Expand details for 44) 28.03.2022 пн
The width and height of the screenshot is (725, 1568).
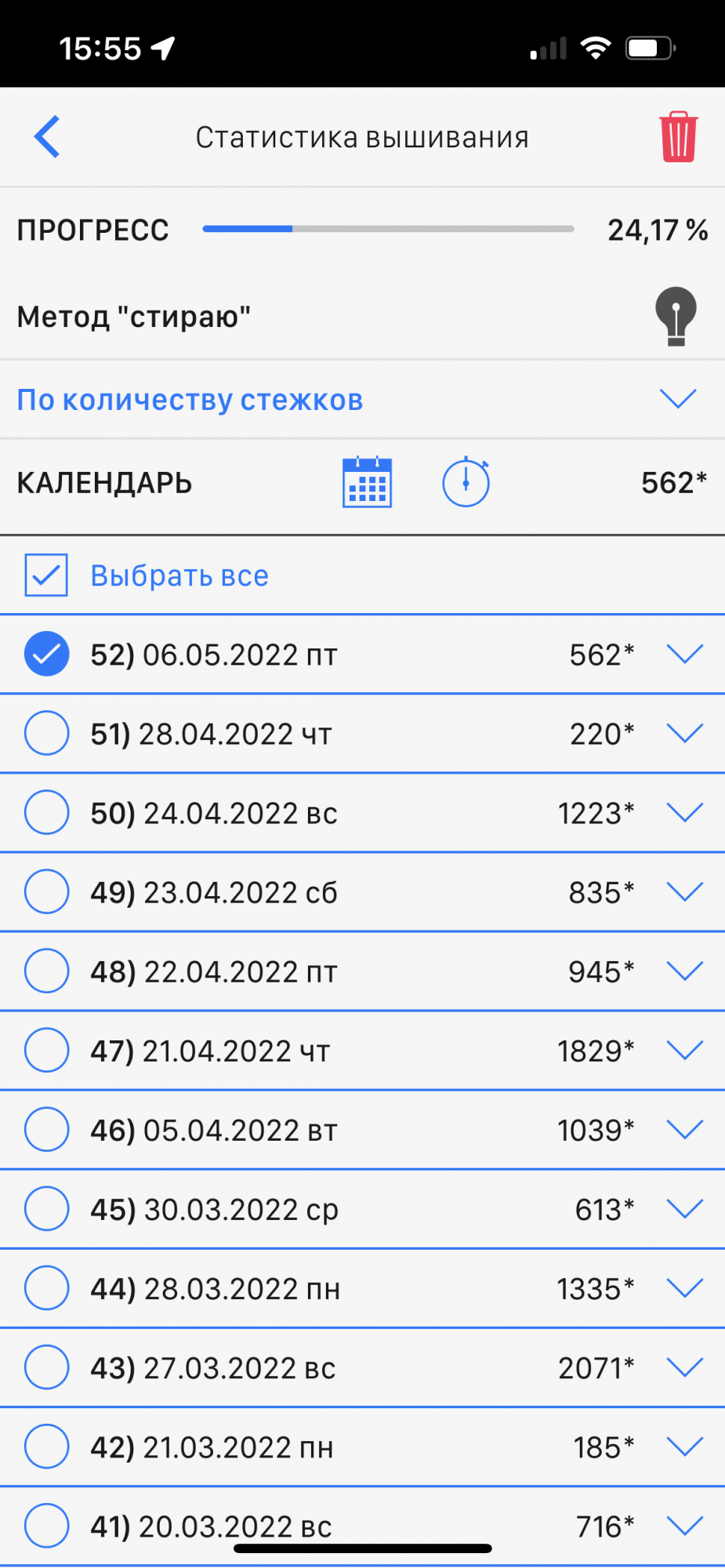coord(684,1287)
